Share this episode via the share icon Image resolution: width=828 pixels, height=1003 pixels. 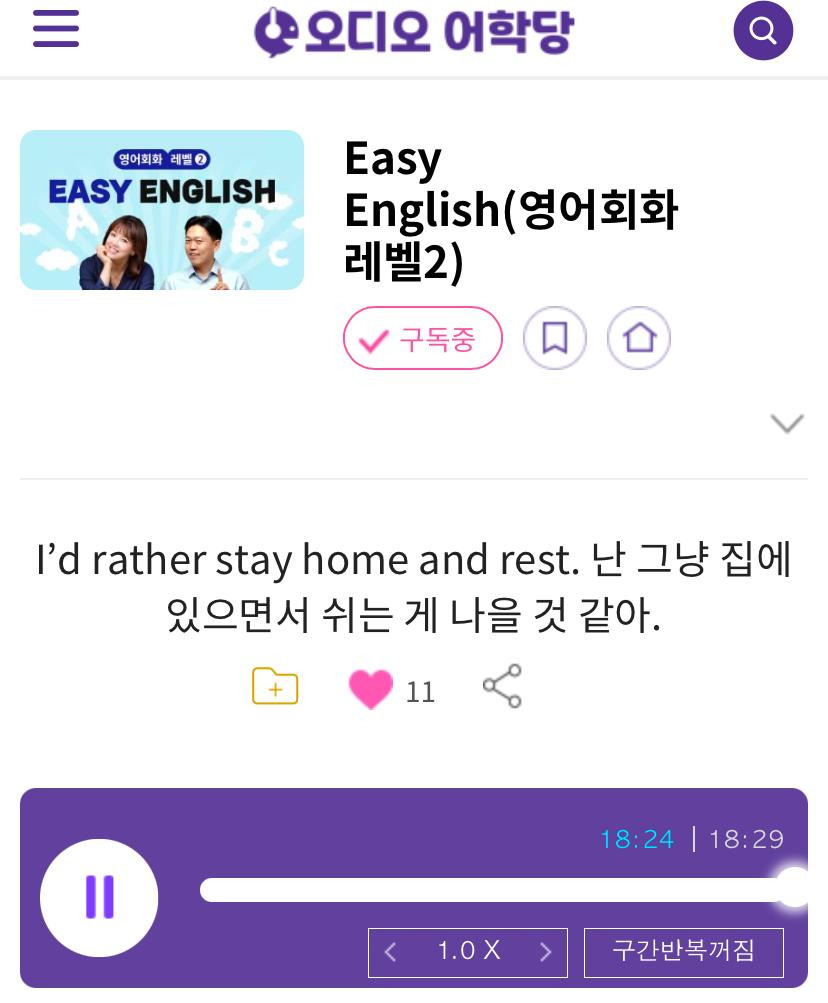(x=501, y=686)
